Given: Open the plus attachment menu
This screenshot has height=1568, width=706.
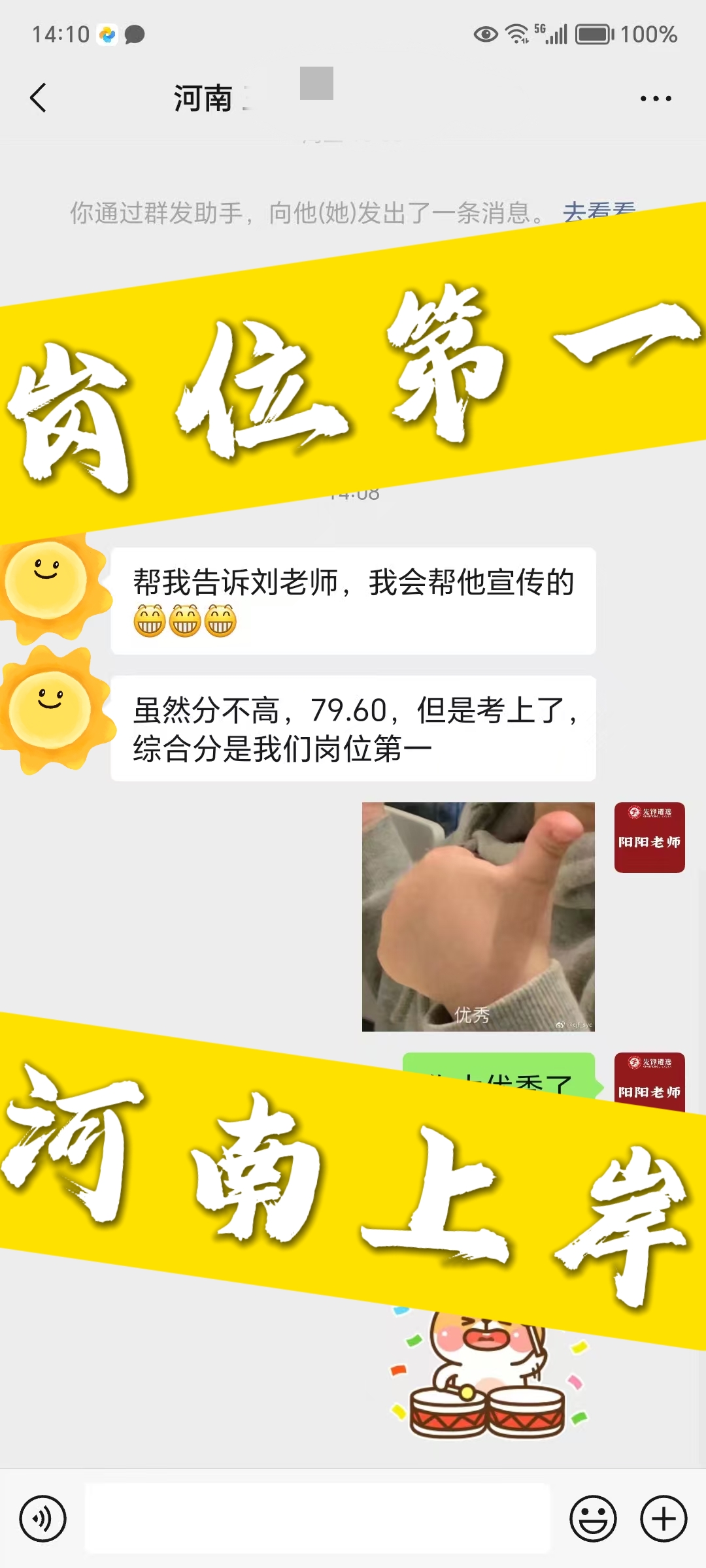Looking at the screenshot, I should pyautogui.click(x=664, y=1518).
